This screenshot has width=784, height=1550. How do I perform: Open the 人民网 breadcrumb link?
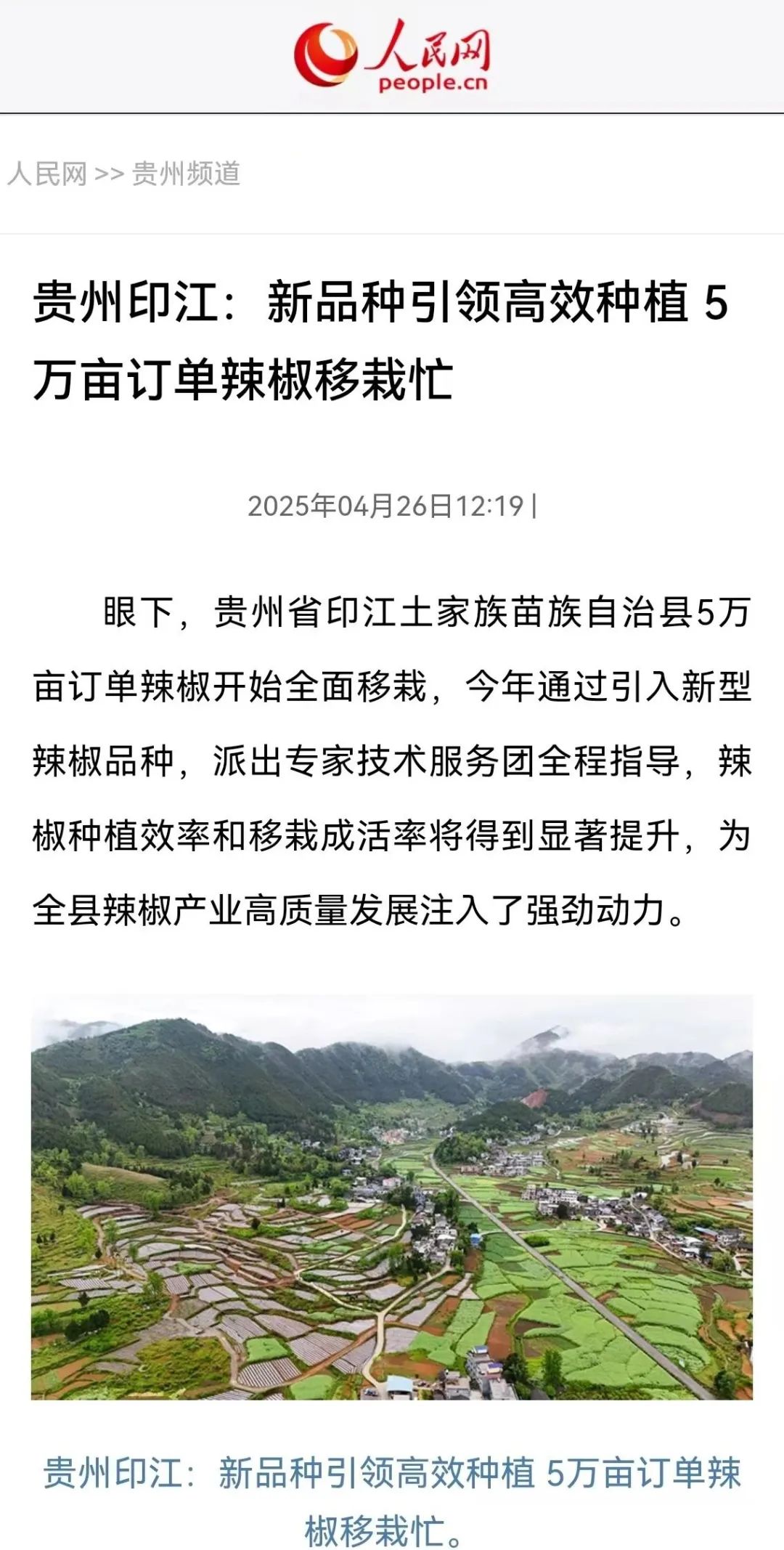(x=47, y=174)
